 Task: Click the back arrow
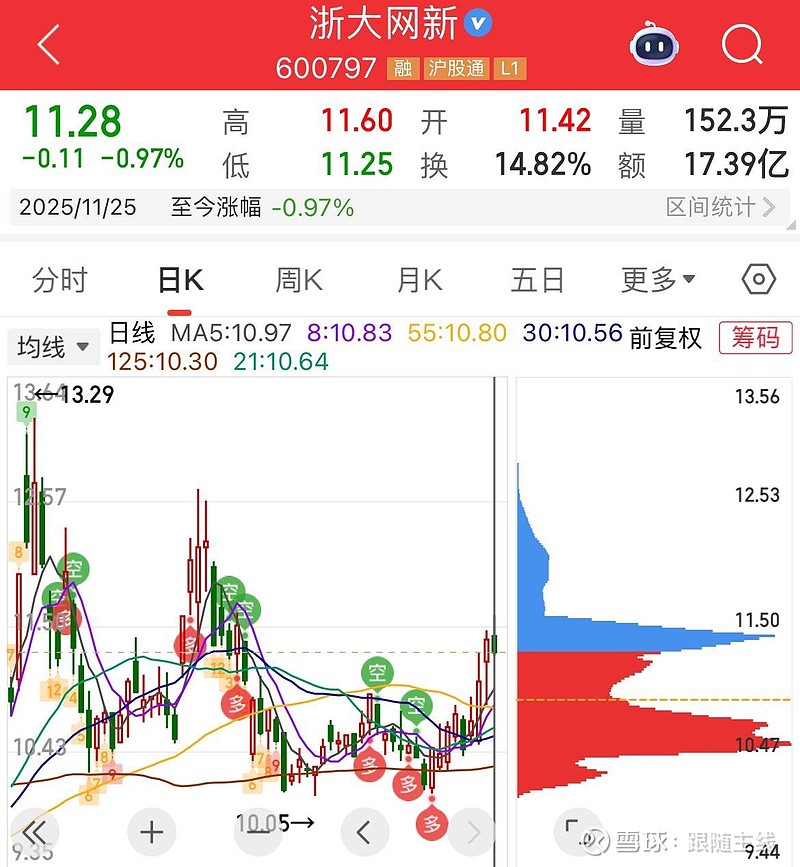[46, 45]
